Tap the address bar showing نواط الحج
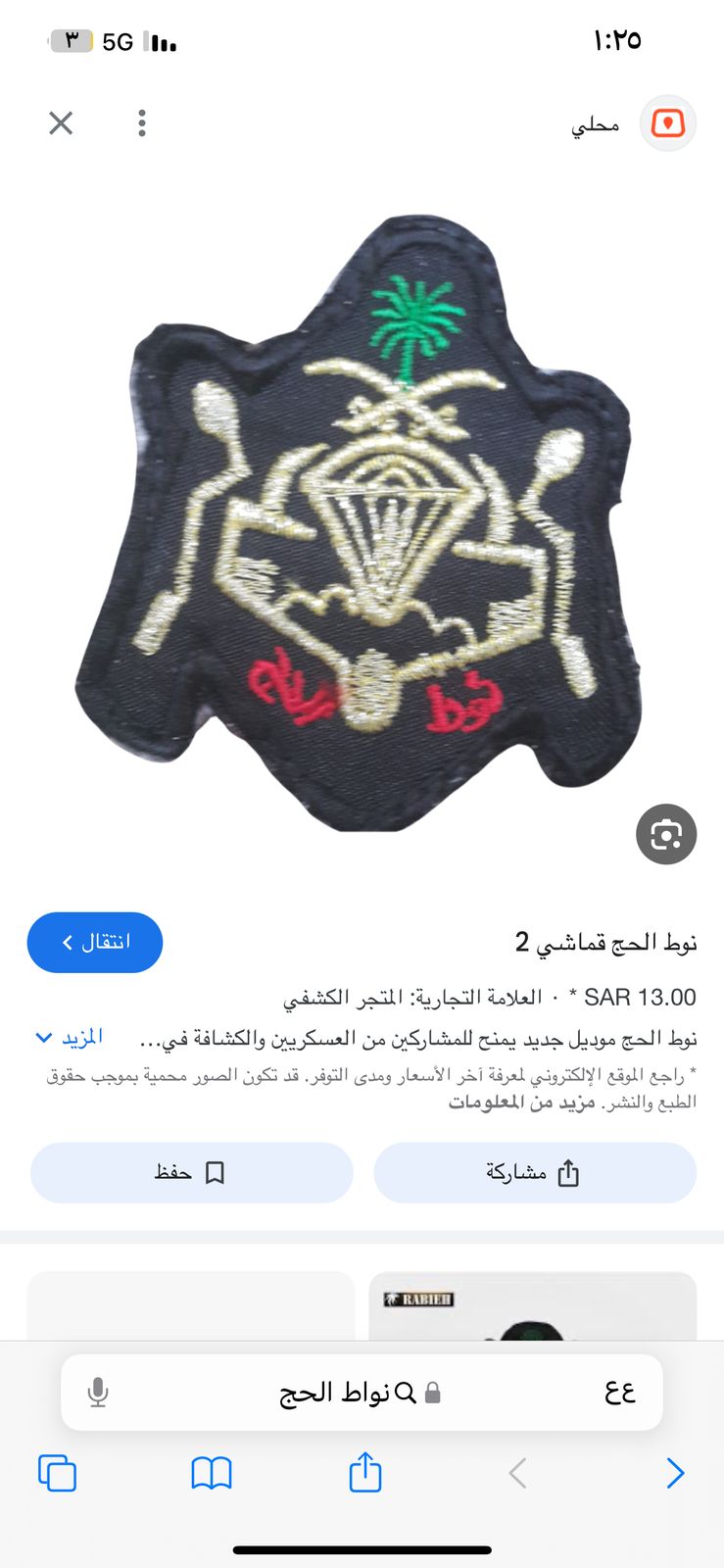The width and height of the screenshot is (724, 1568). (x=362, y=1393)
